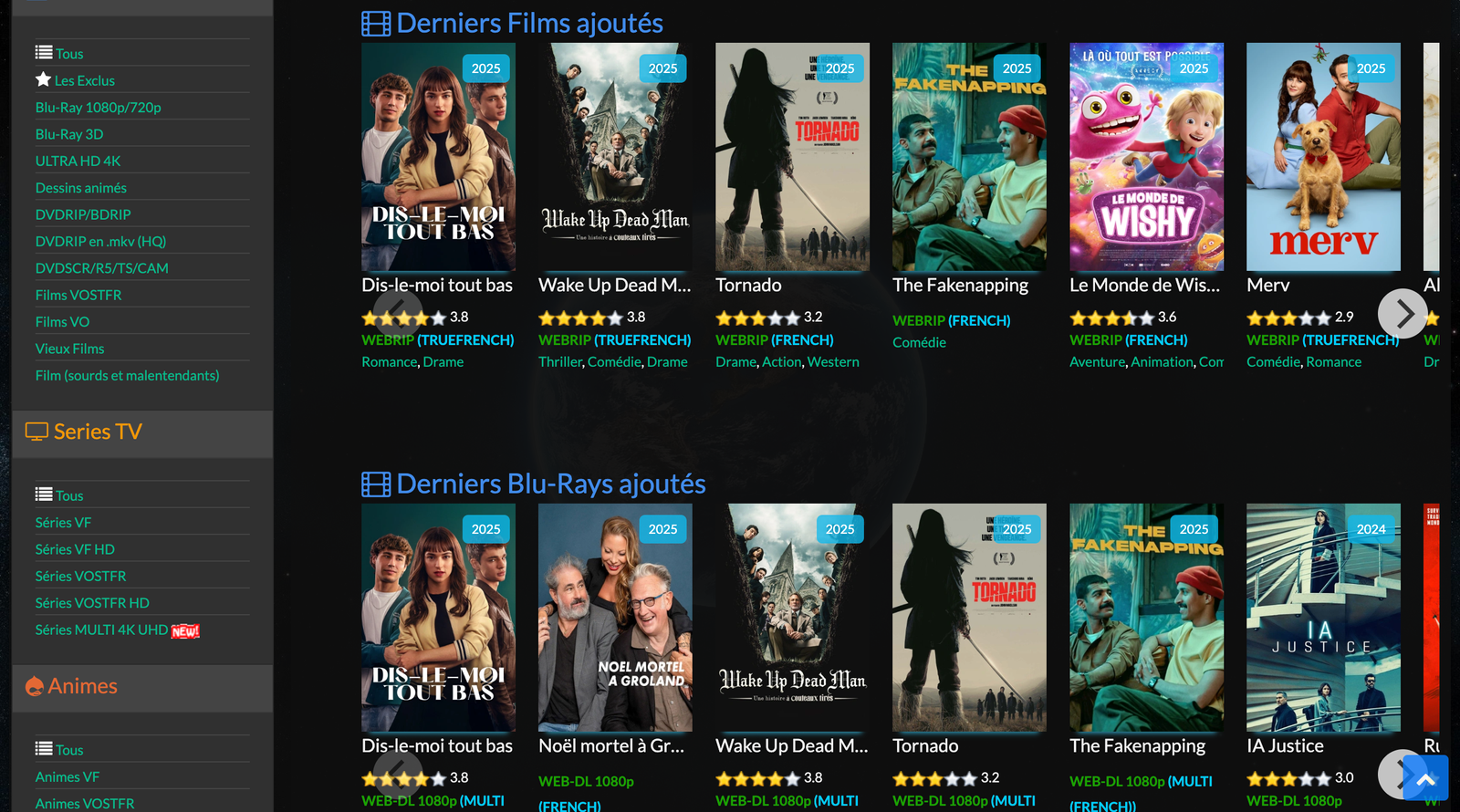Open DVDRIP/BDRIP category
Screen dimensions: 1460x812
pyautogui.click(x=83, y=214)
